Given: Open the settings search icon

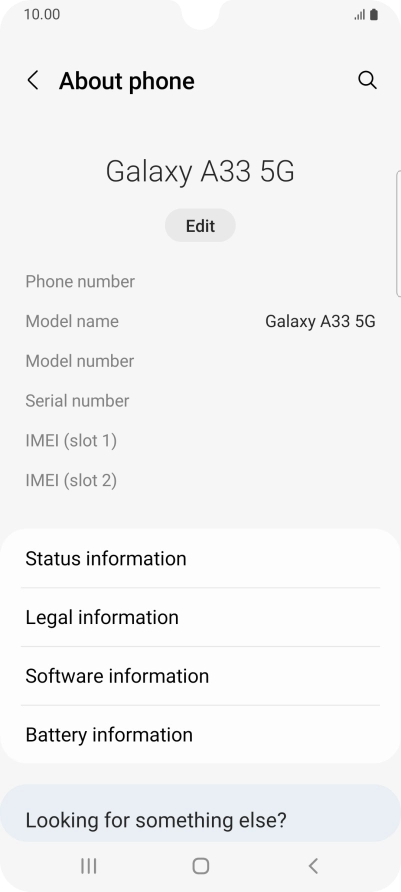Looking at the screenshot, I should click(367, 80).
